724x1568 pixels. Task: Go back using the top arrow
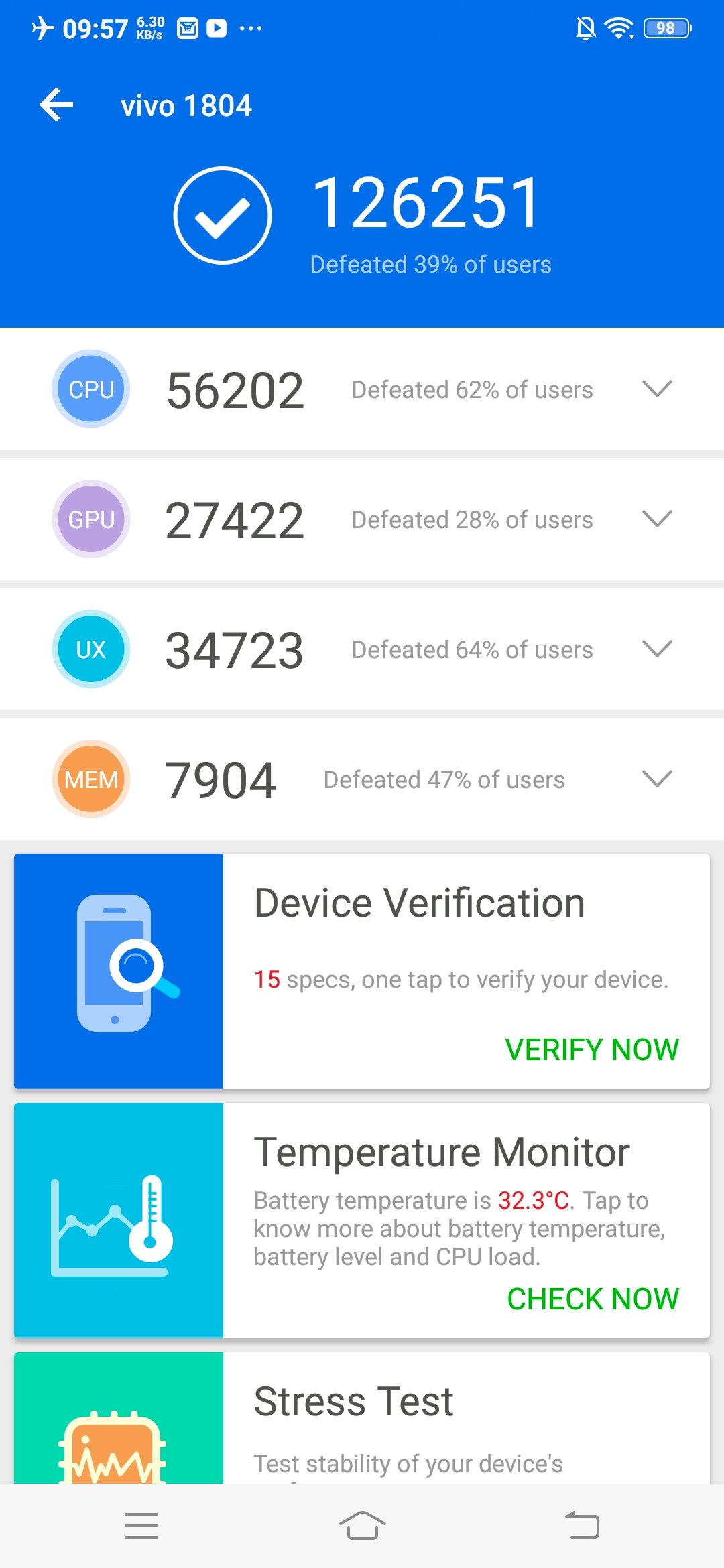pyautogui.click(x=56, y=105)
